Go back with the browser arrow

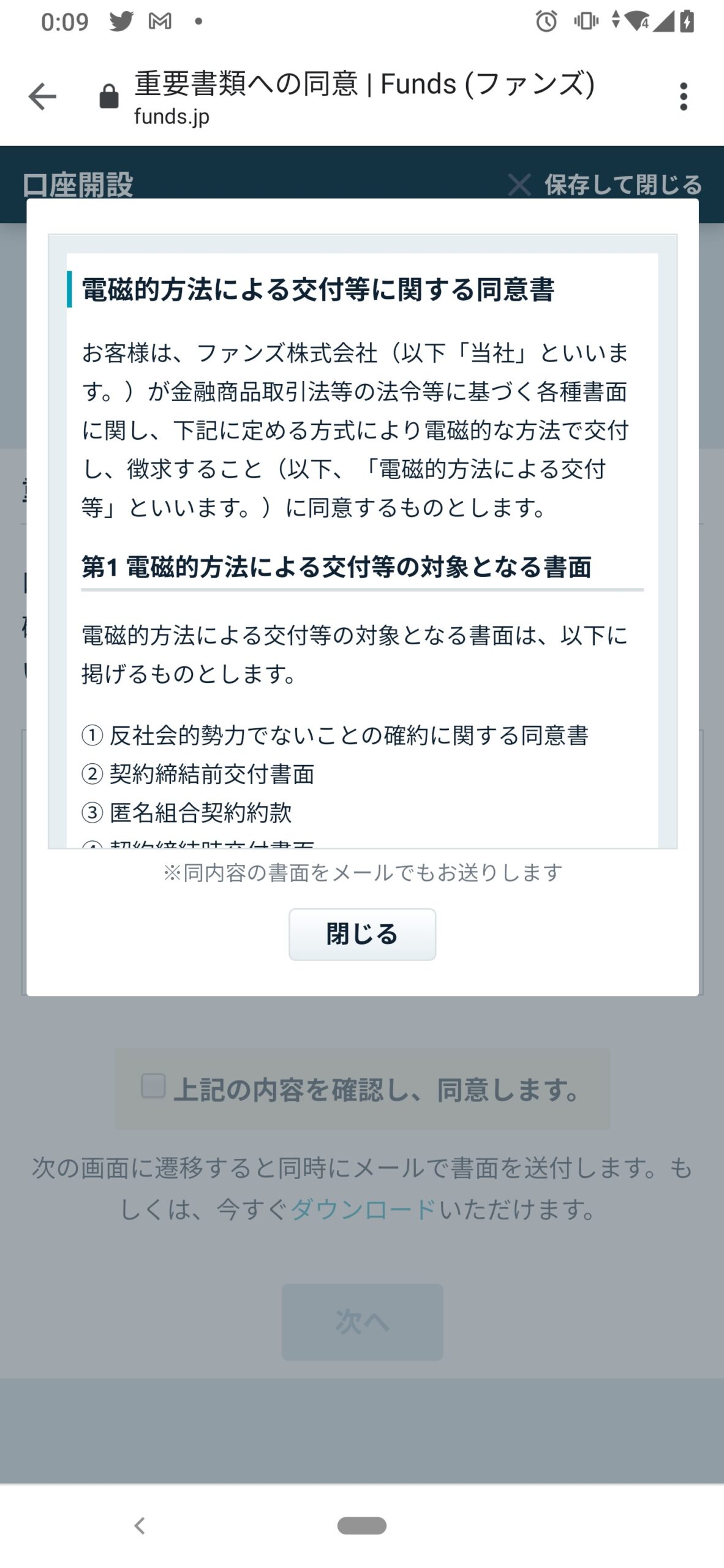tap(42, 97)
